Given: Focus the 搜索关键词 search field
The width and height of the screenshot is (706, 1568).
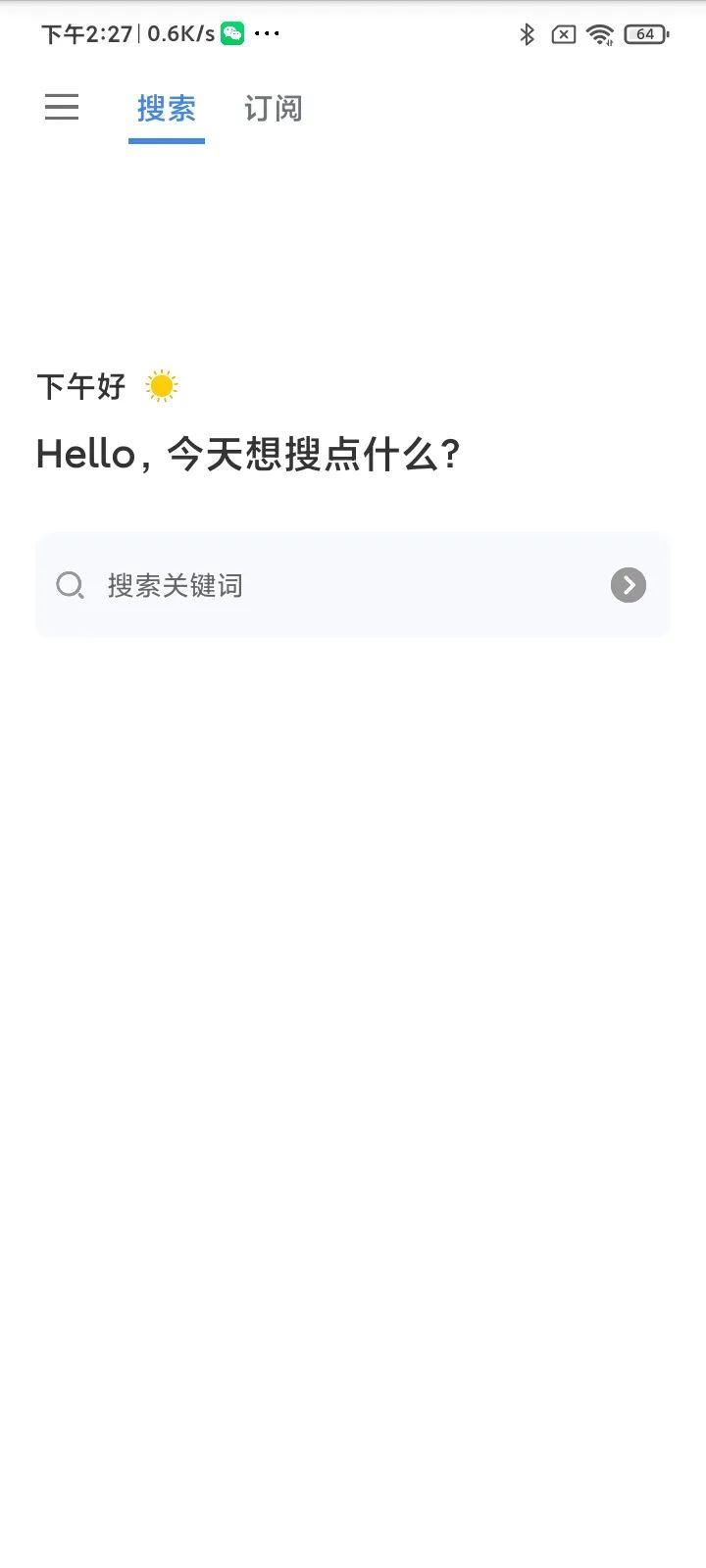Looking at the screenshot, I should (x=353, y=585).
